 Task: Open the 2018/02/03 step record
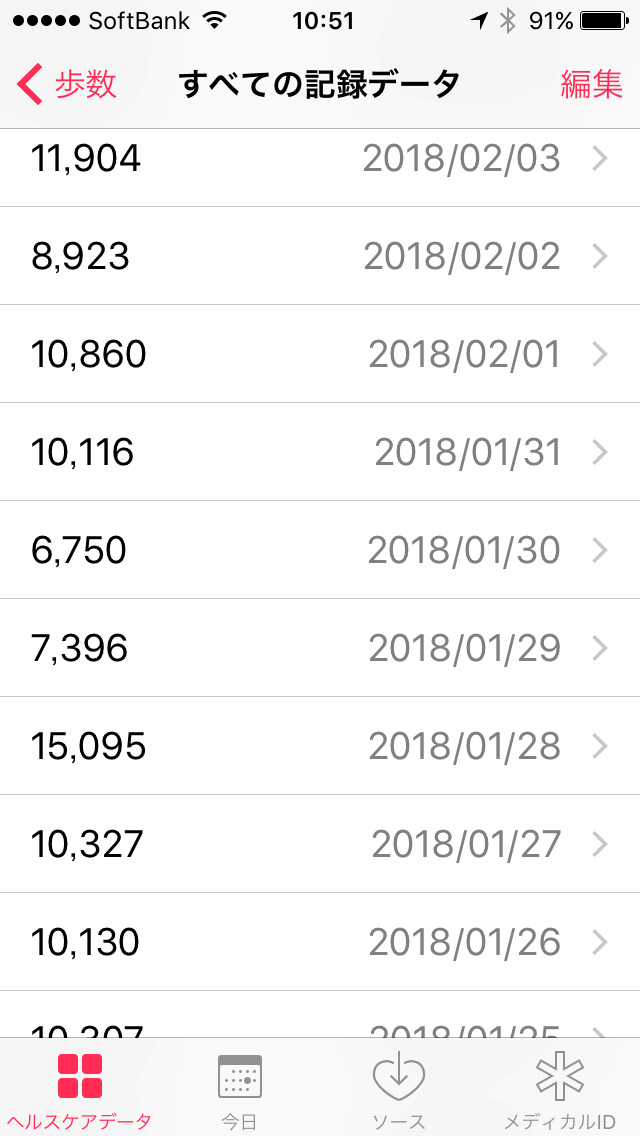tap(320, 159)
